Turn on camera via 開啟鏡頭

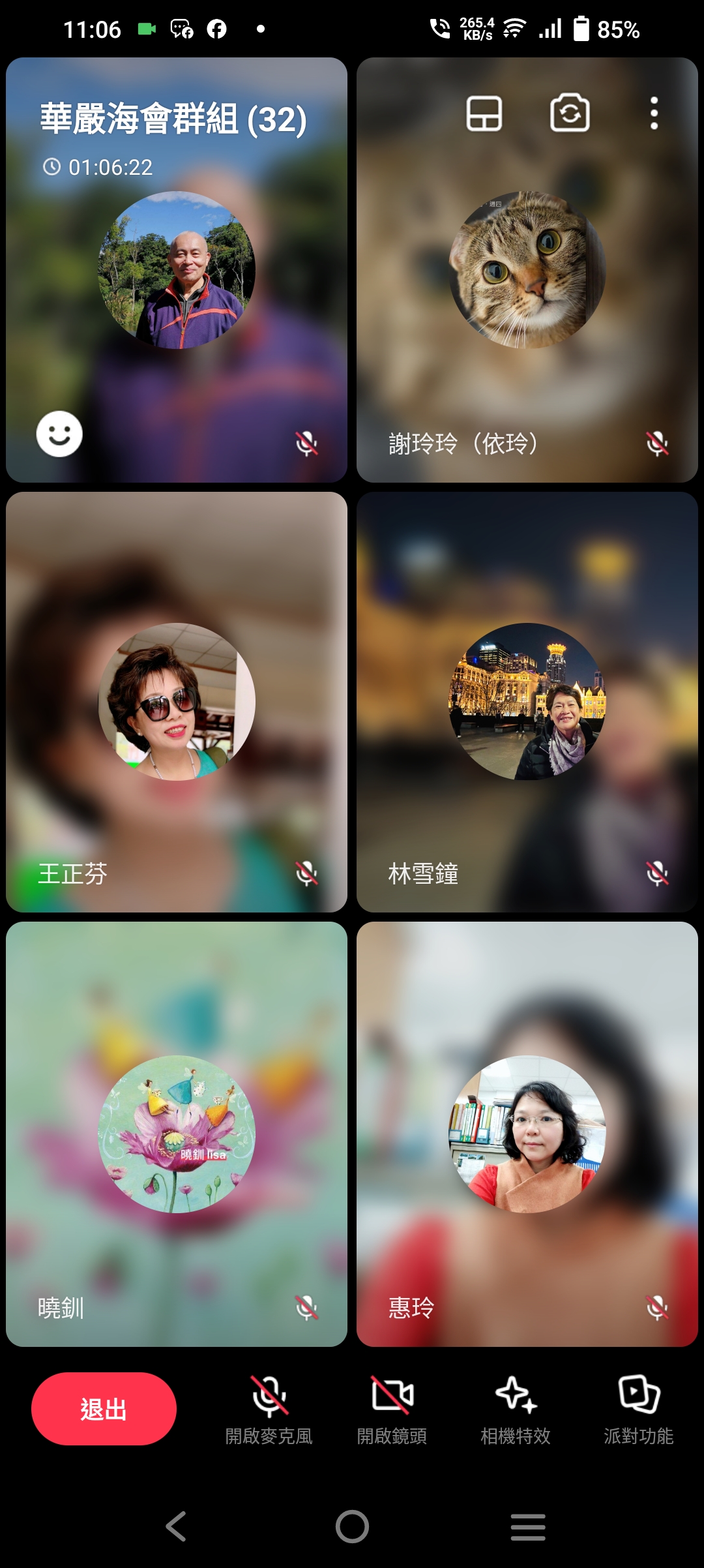coord(392,1409)
